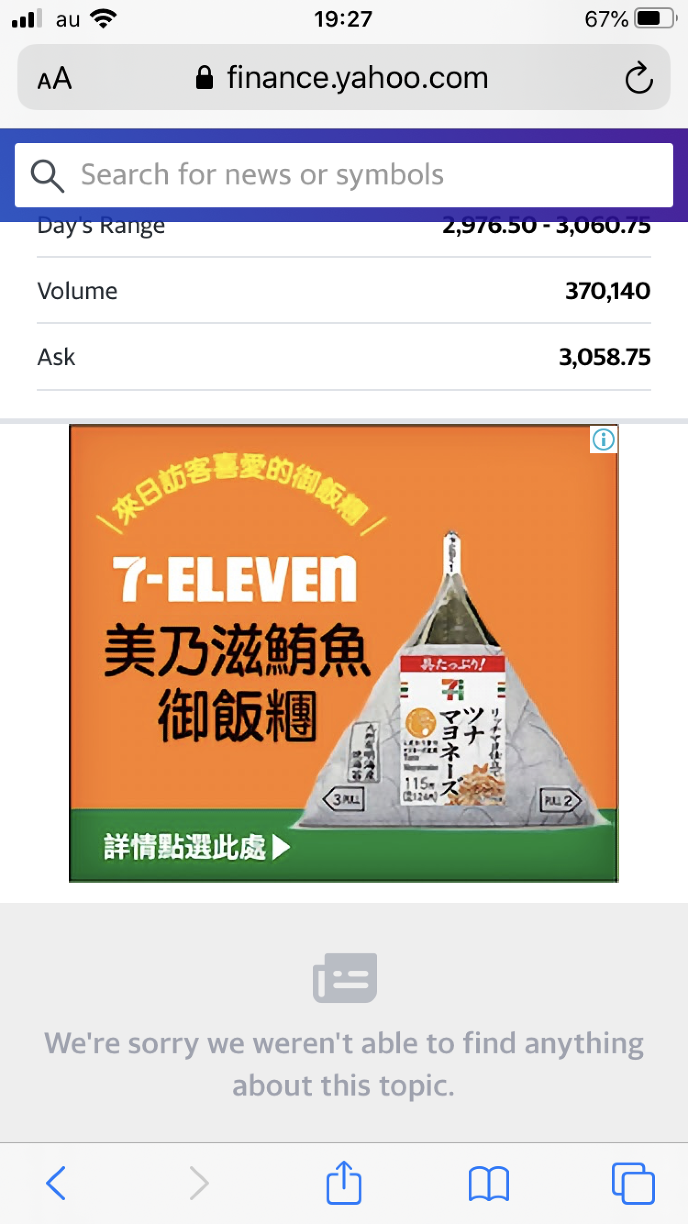Reload the finance.yahoo.com page
Screen dimensions: 688x1224
638,79
